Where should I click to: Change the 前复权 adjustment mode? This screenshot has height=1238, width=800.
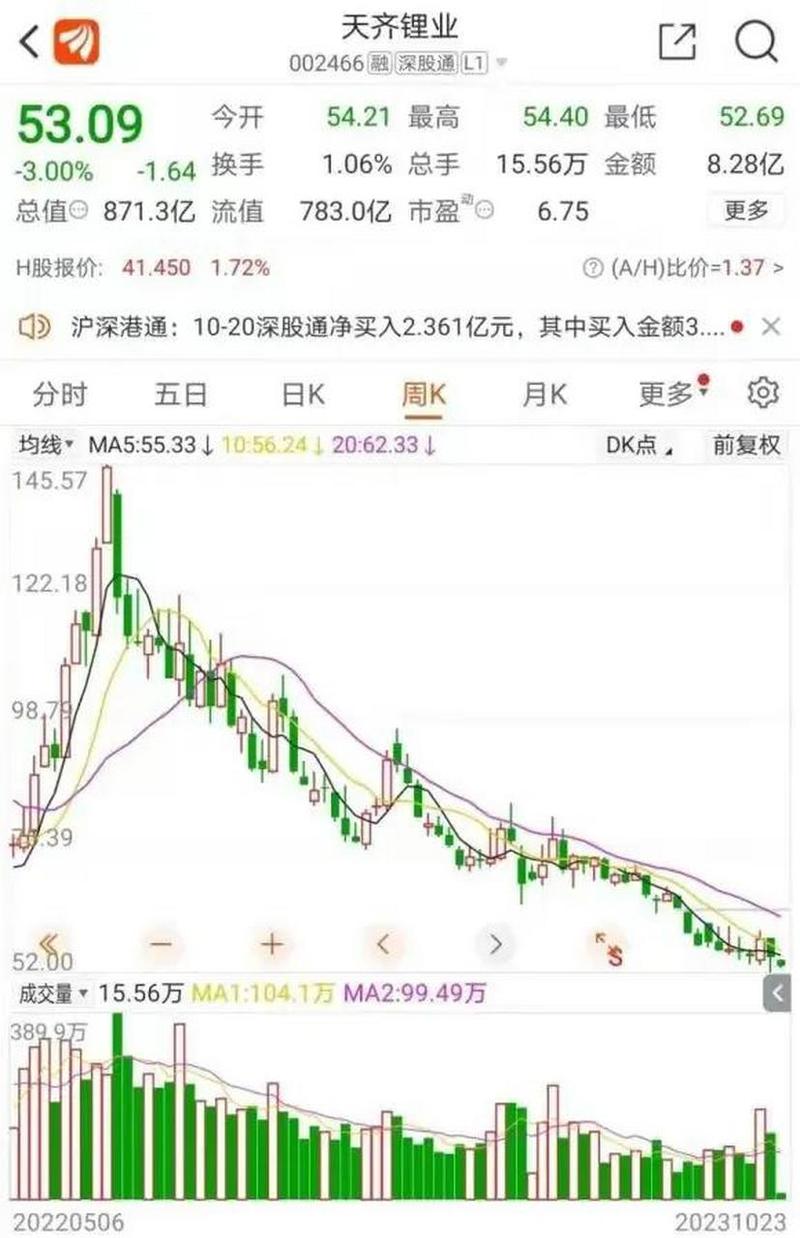[x=746, y=446]
